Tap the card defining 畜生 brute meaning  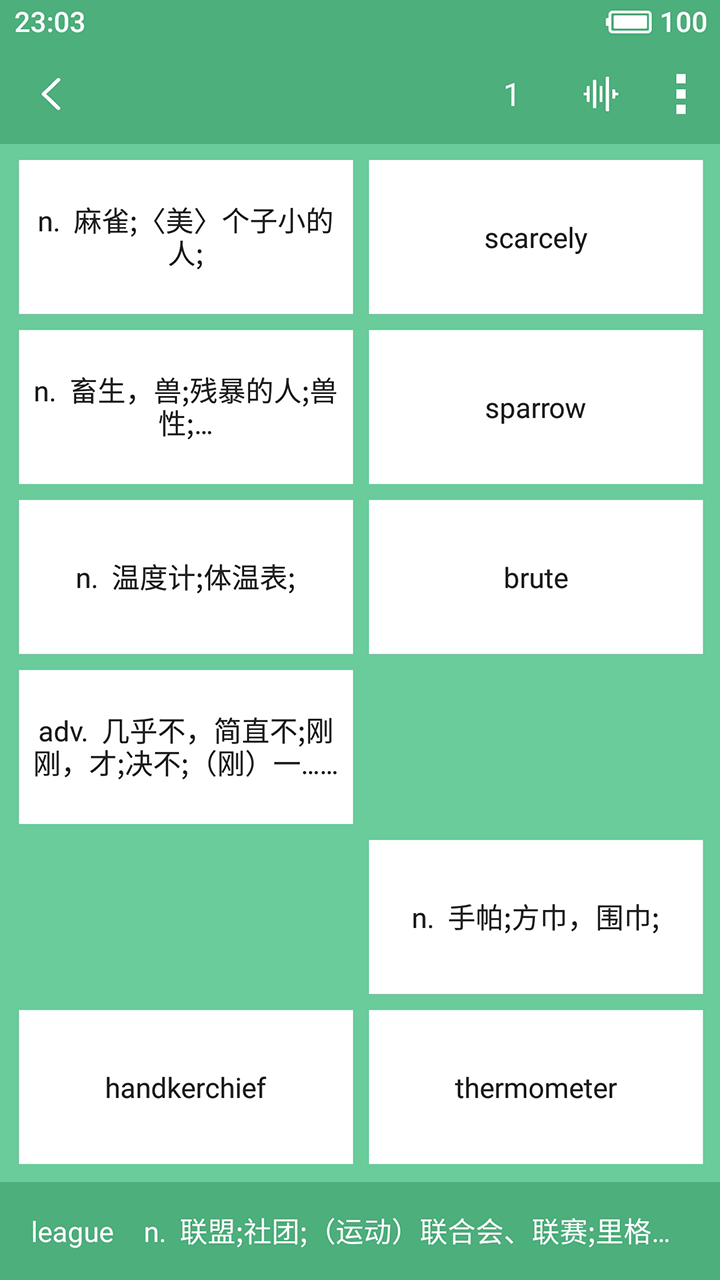click(186, 407)
